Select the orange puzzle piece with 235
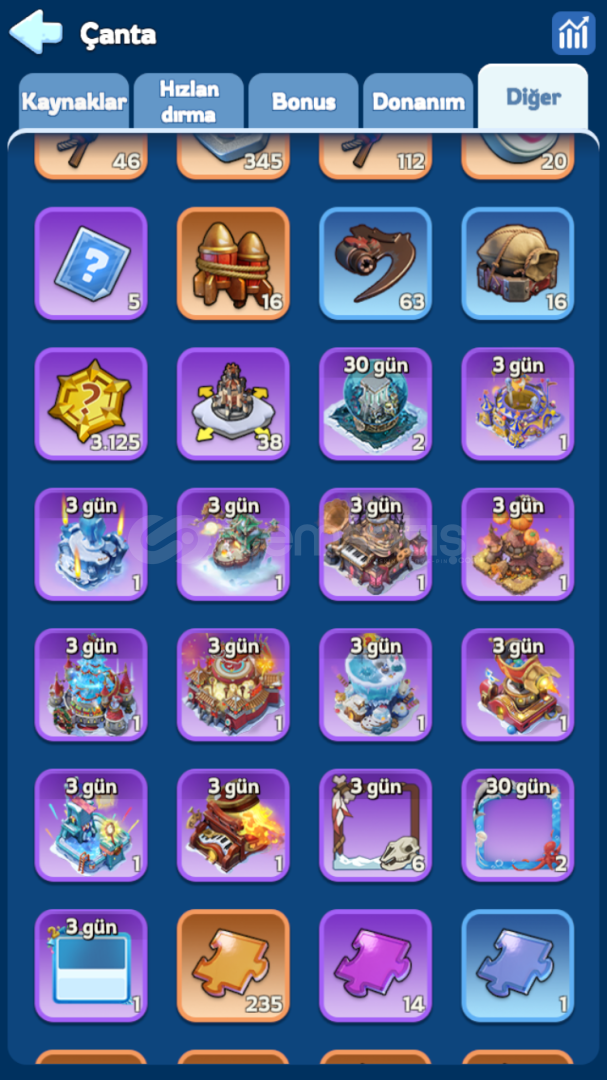This screenshot has height=1080, width=607. [233, 966]
